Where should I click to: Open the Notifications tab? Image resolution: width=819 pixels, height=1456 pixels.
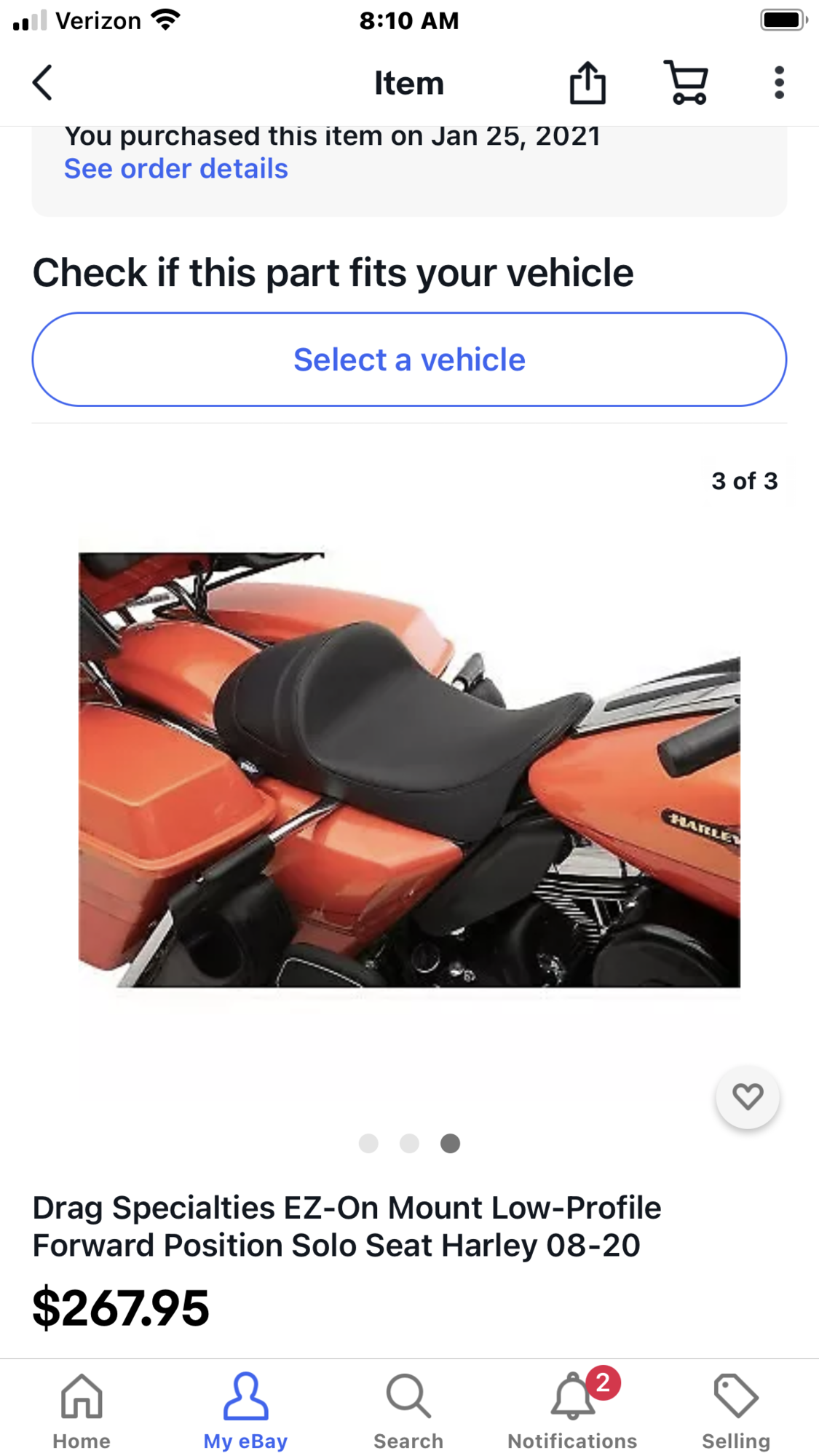click(x=572, y=1411)
